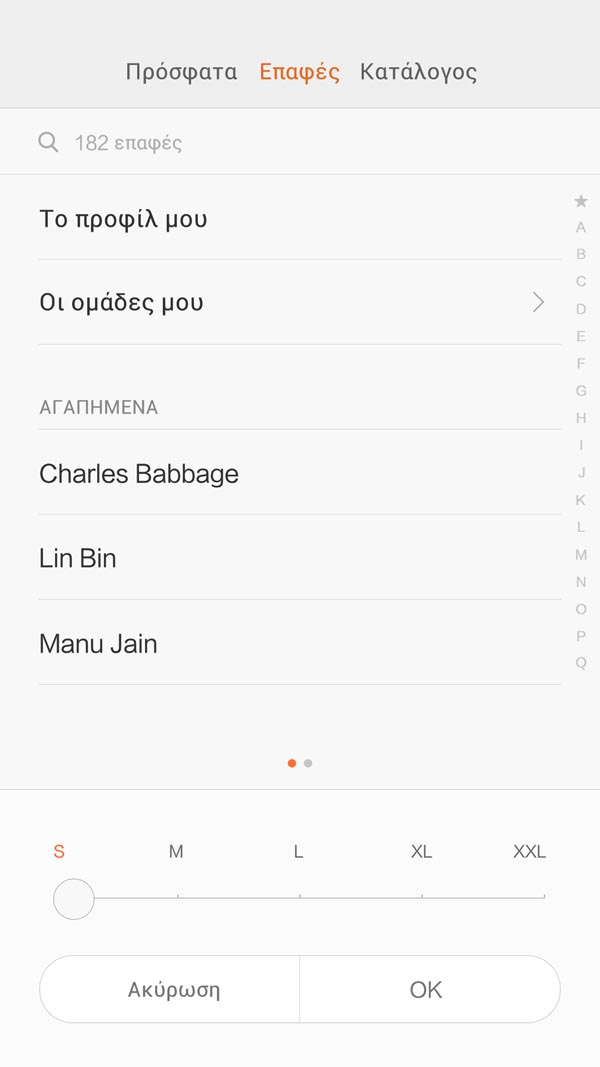Open contact Charles Babbage
This screenshot has height=1067, width=600.
click(300, 473)
